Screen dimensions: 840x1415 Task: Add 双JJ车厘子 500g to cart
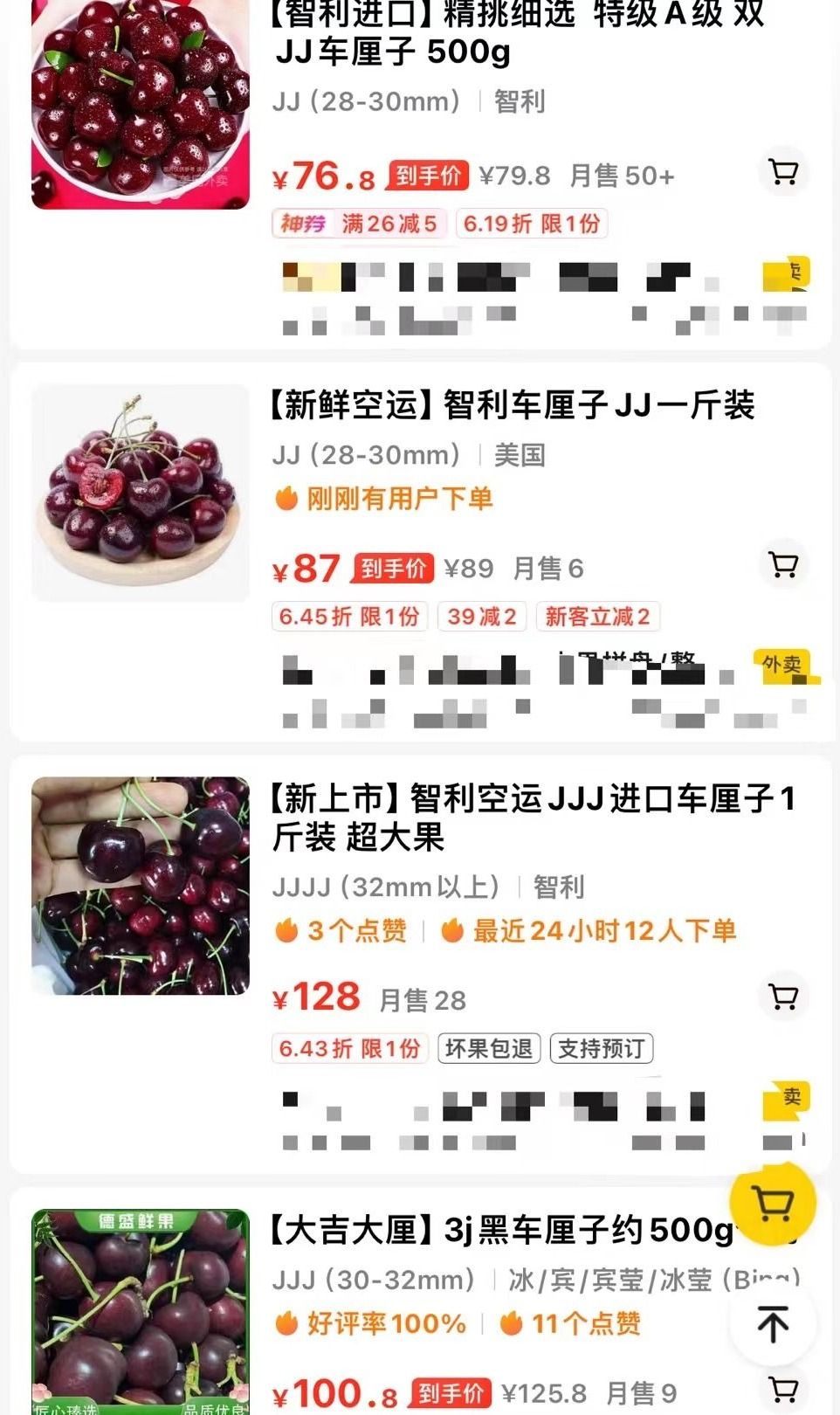pos(783,172)
